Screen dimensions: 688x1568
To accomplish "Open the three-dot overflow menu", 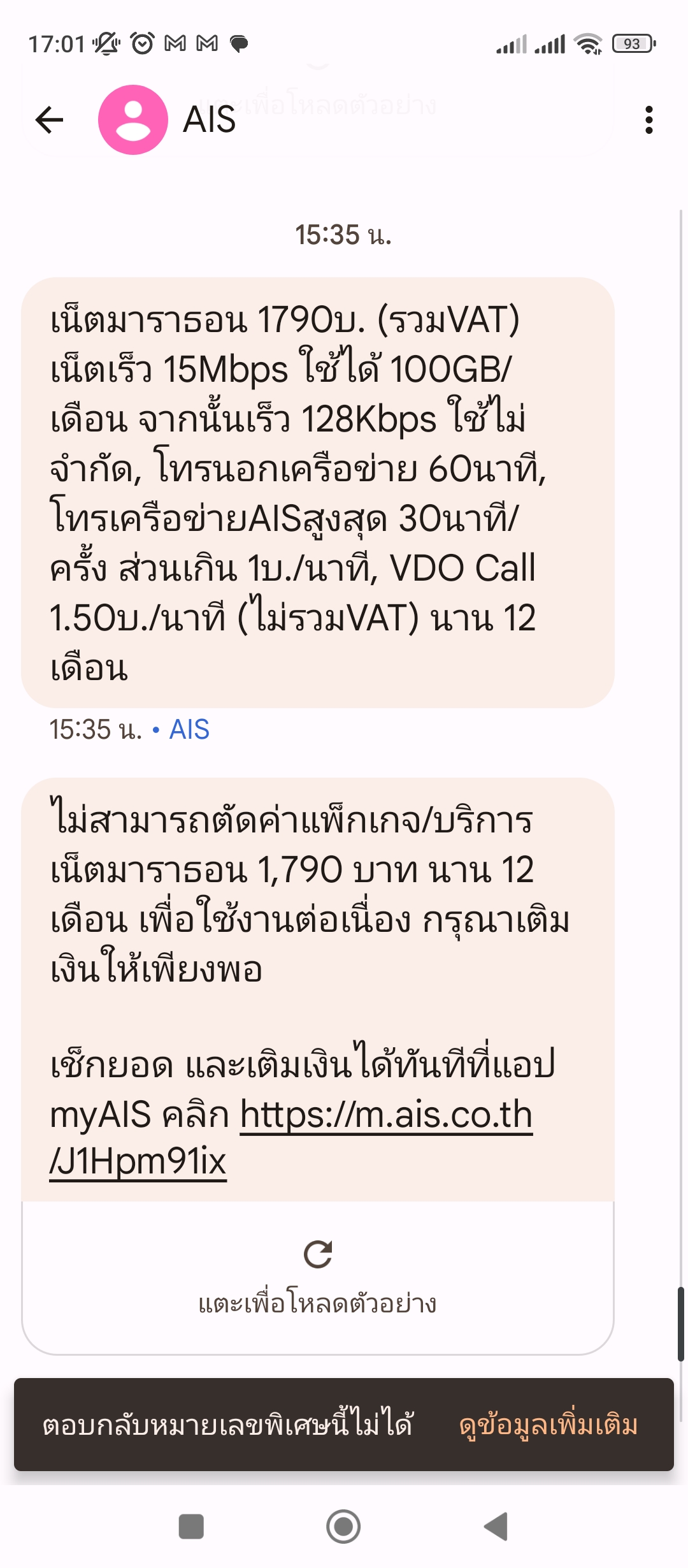I will click(649, 120).
